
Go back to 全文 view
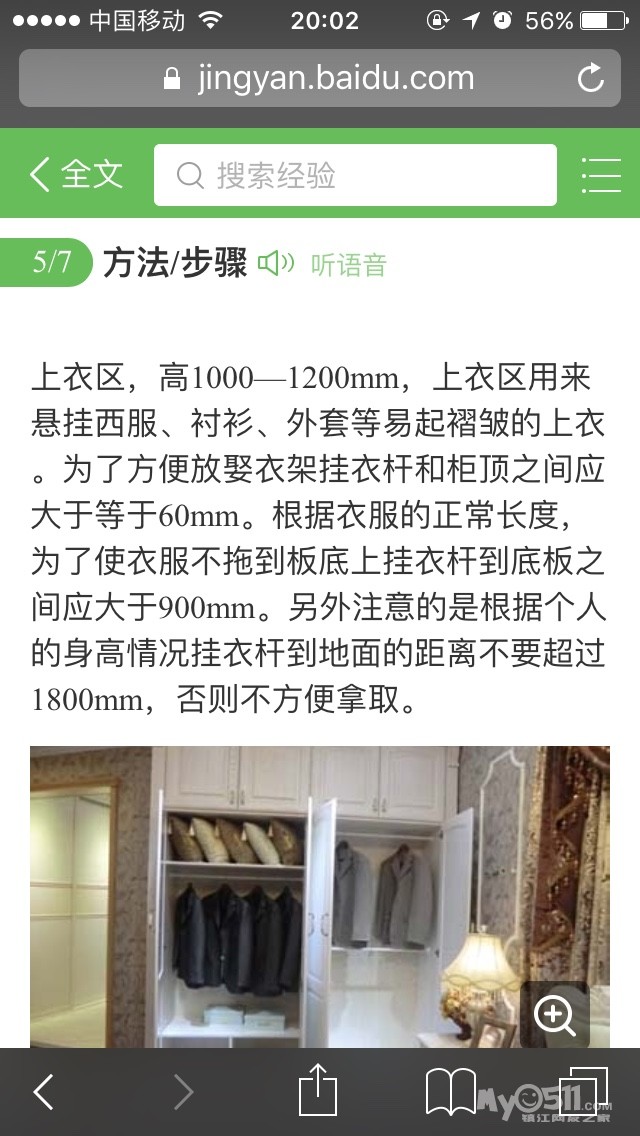(x=77, y=175)
